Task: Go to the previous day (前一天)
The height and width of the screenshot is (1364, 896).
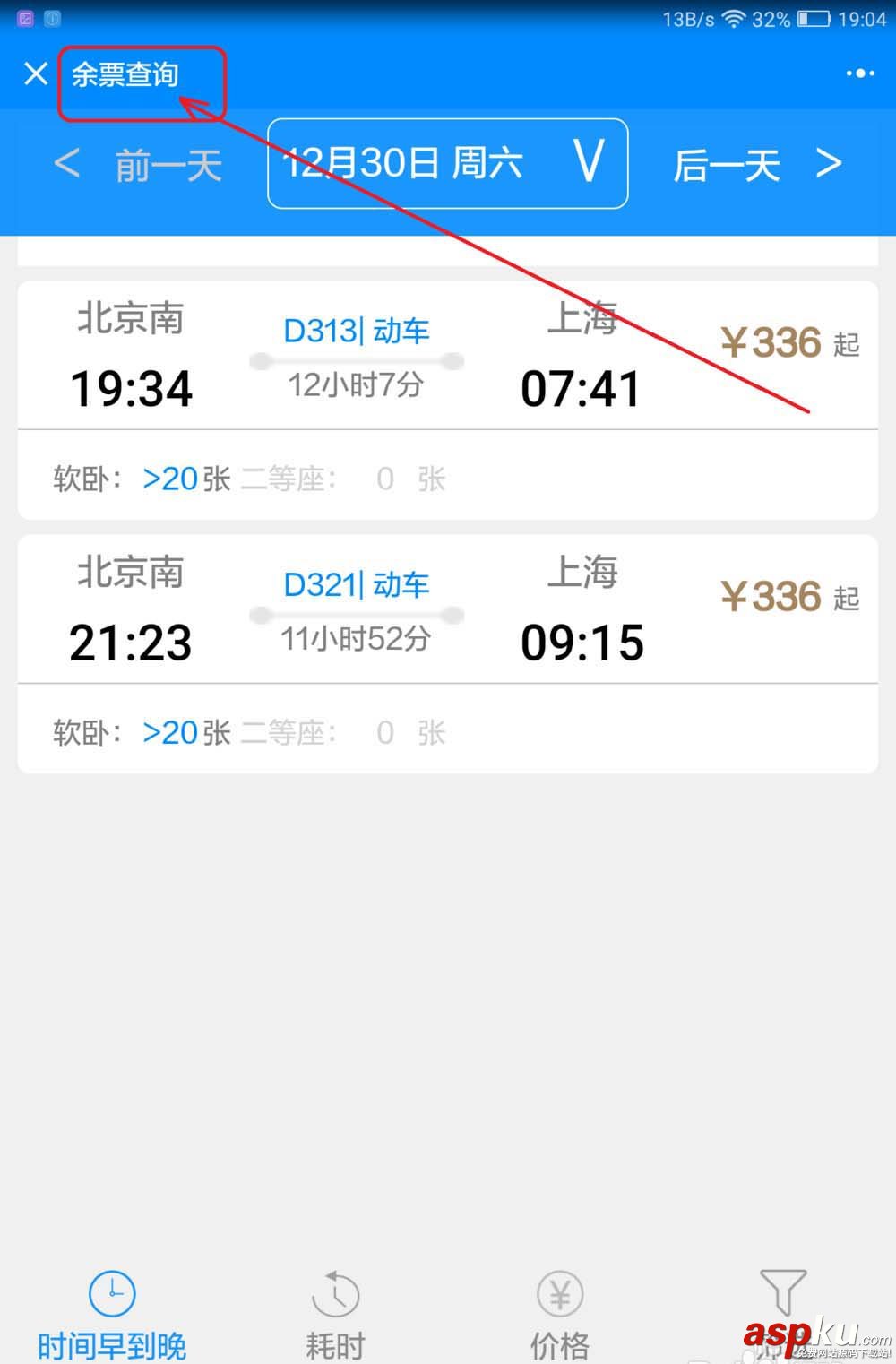Action: click(168, 164)
